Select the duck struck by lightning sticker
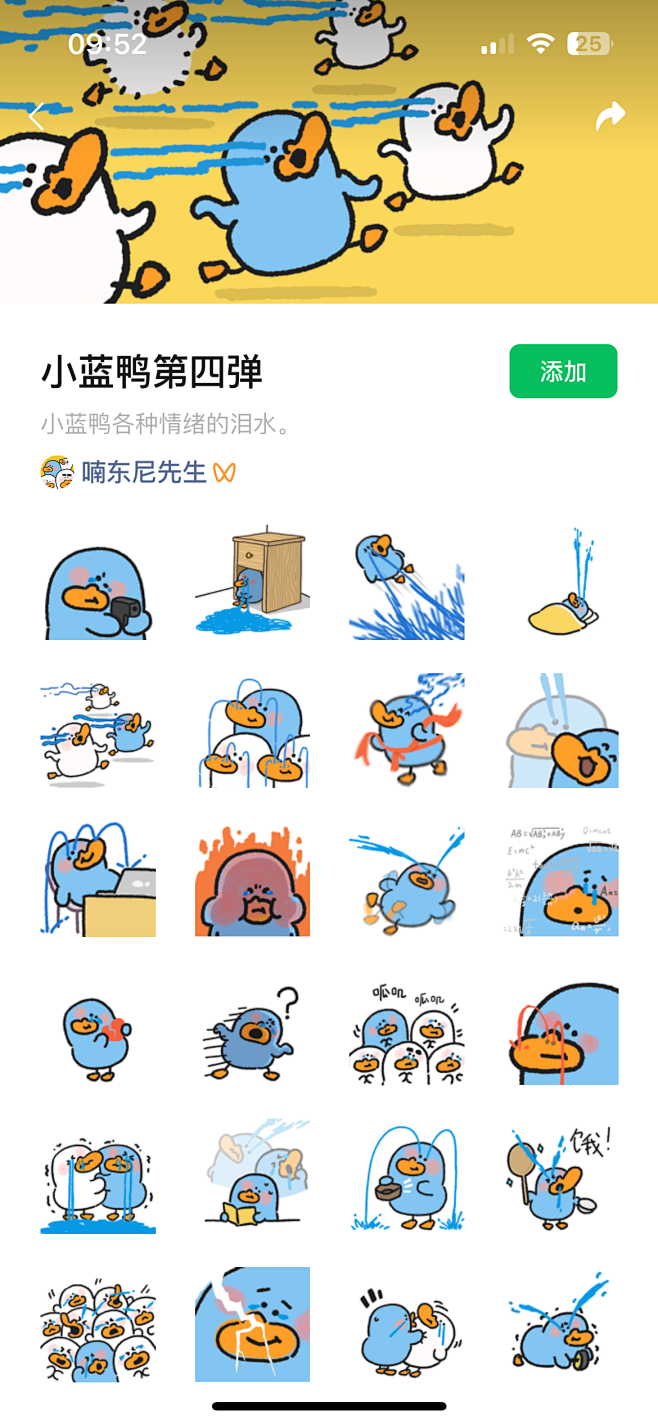The image size is (658, 1424). [252, 1324]
